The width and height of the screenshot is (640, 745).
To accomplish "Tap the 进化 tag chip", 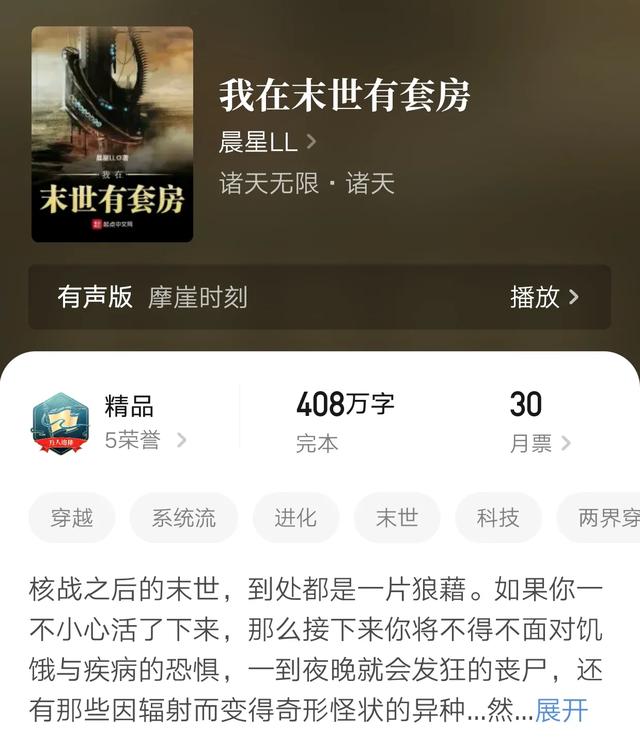I will 295,518.
